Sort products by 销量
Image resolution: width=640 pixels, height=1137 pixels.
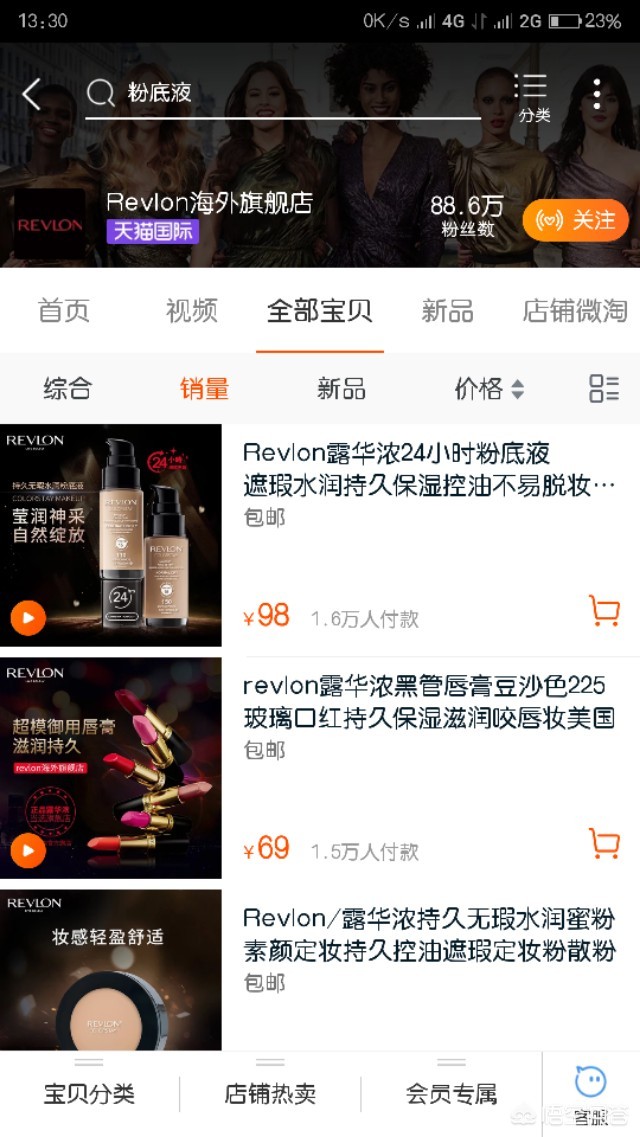[x=204, y=389]
